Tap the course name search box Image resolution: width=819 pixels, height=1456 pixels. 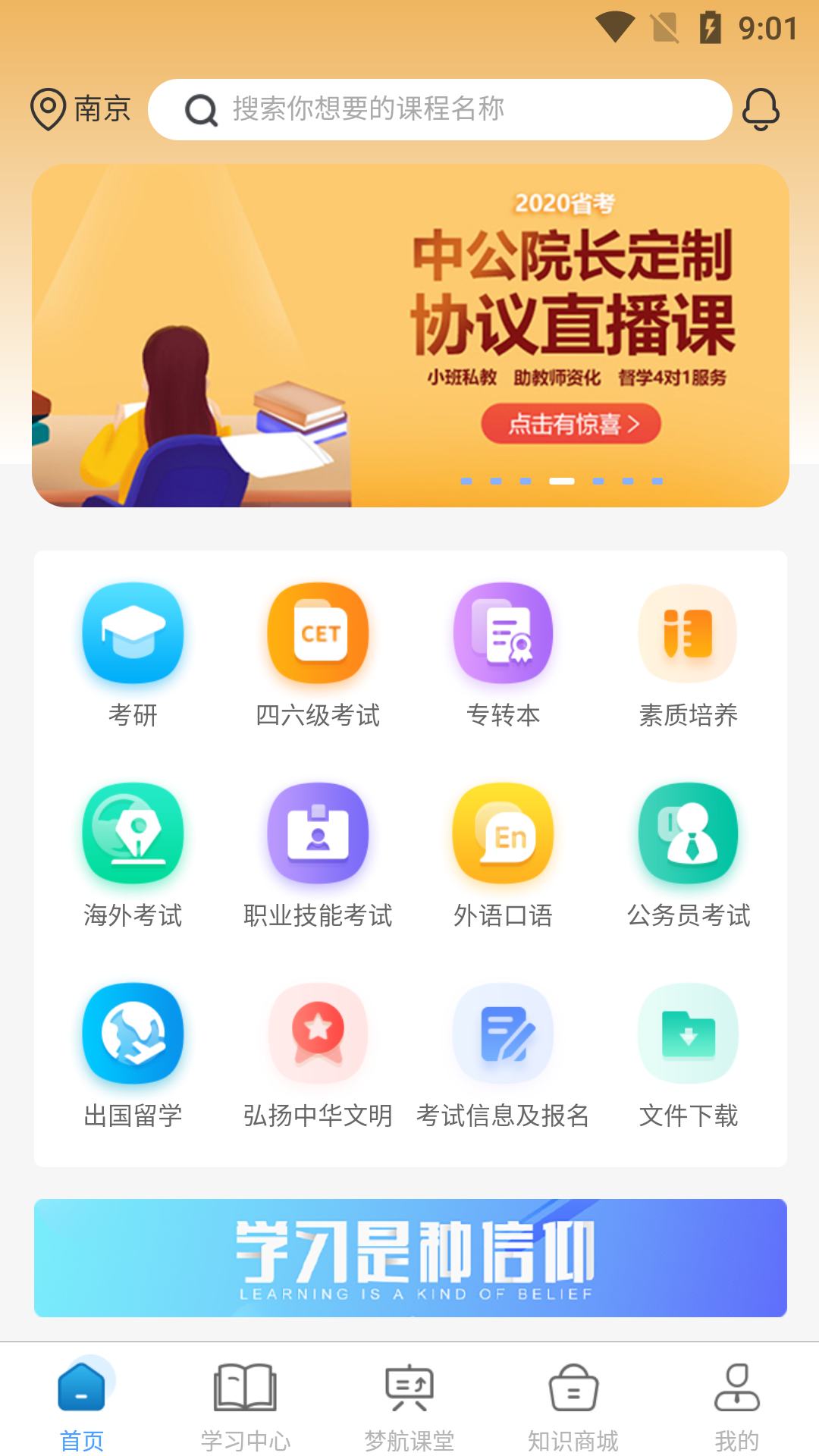(x=440, y=110)
